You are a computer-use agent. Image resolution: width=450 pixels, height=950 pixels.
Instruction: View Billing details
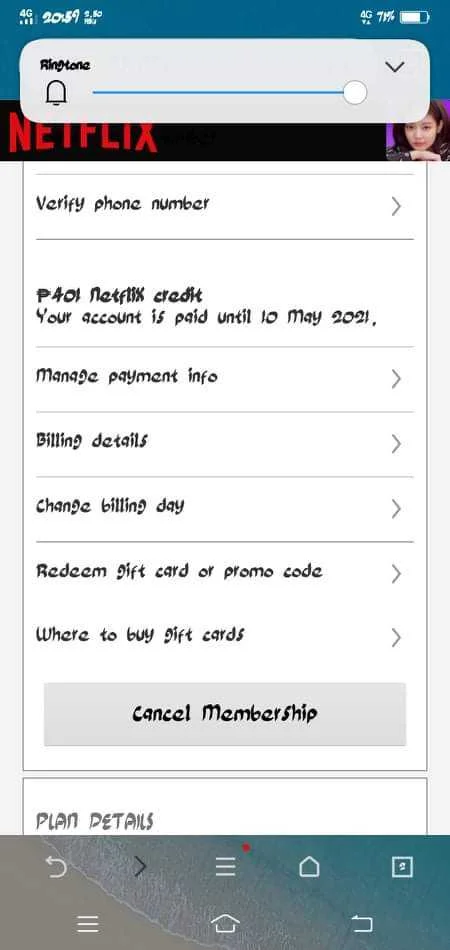225,443
